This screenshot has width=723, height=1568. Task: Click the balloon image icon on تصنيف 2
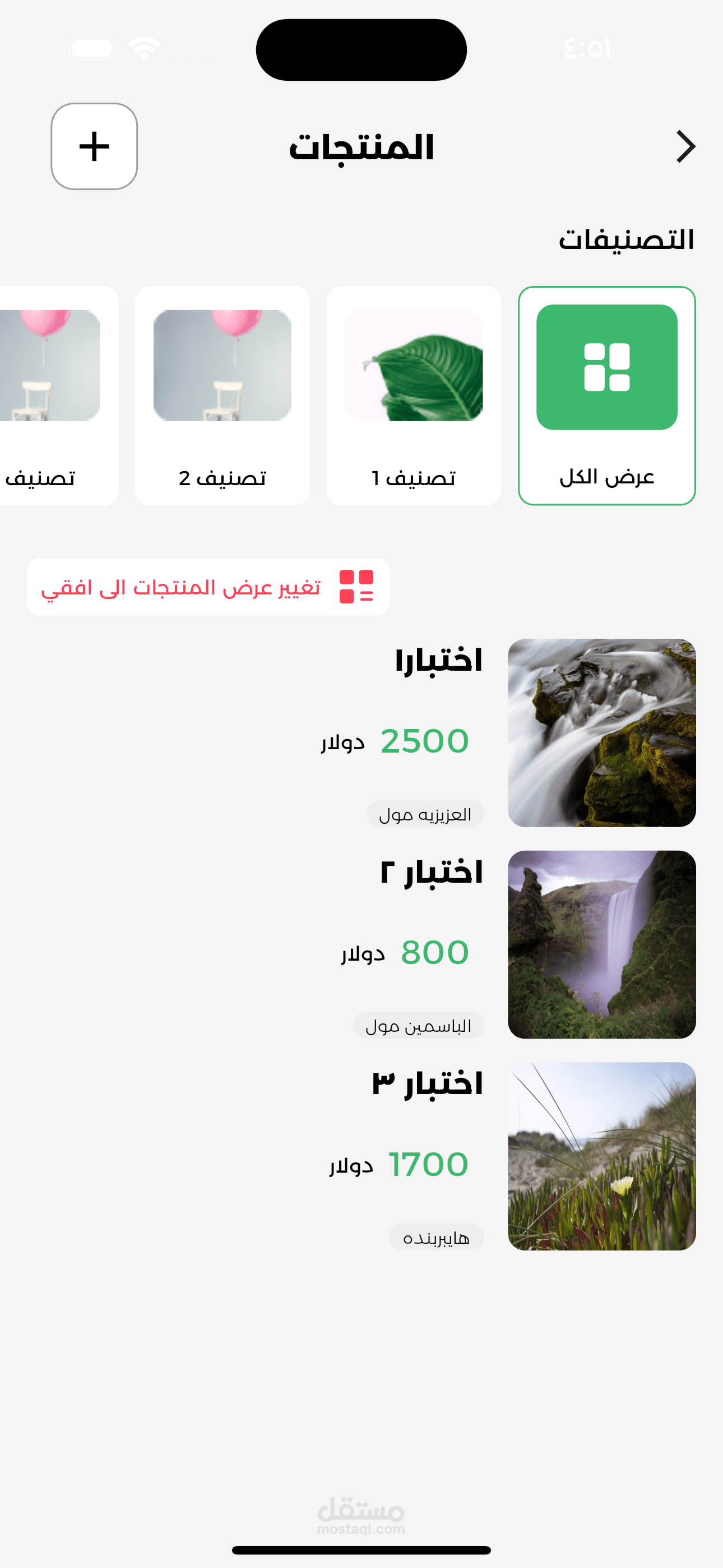223,366
